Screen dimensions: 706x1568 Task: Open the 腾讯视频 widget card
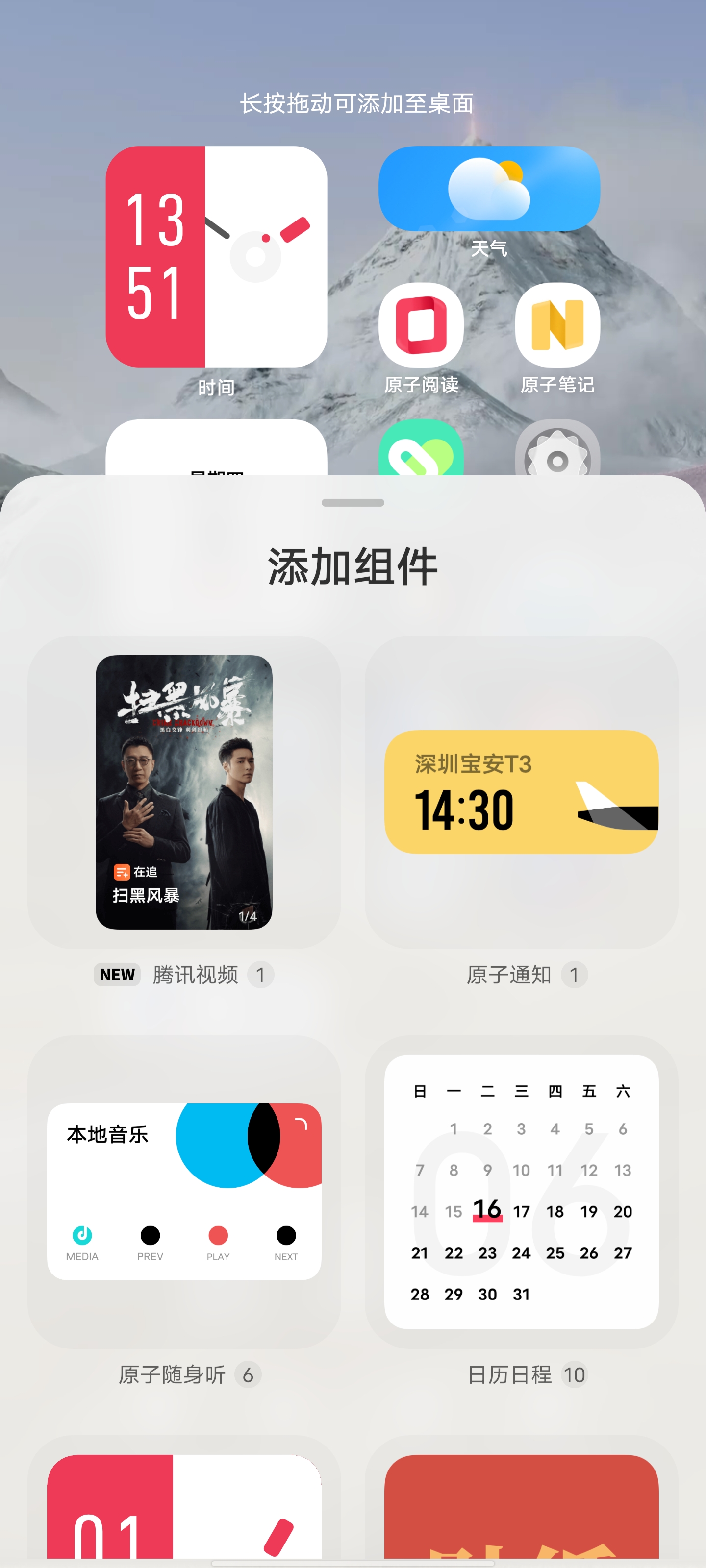(184, 791)
